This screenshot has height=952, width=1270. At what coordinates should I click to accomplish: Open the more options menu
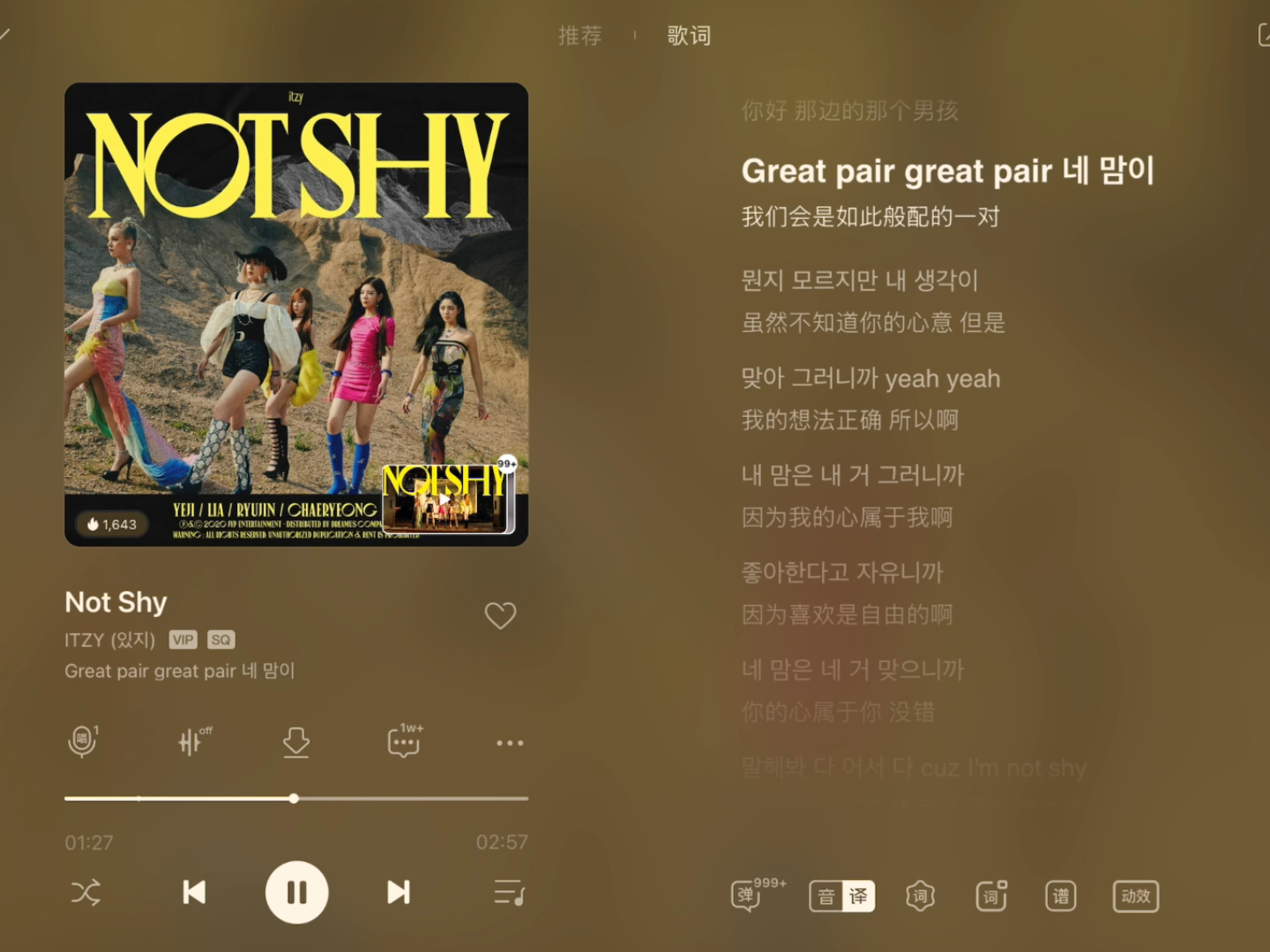coord(509,743)
